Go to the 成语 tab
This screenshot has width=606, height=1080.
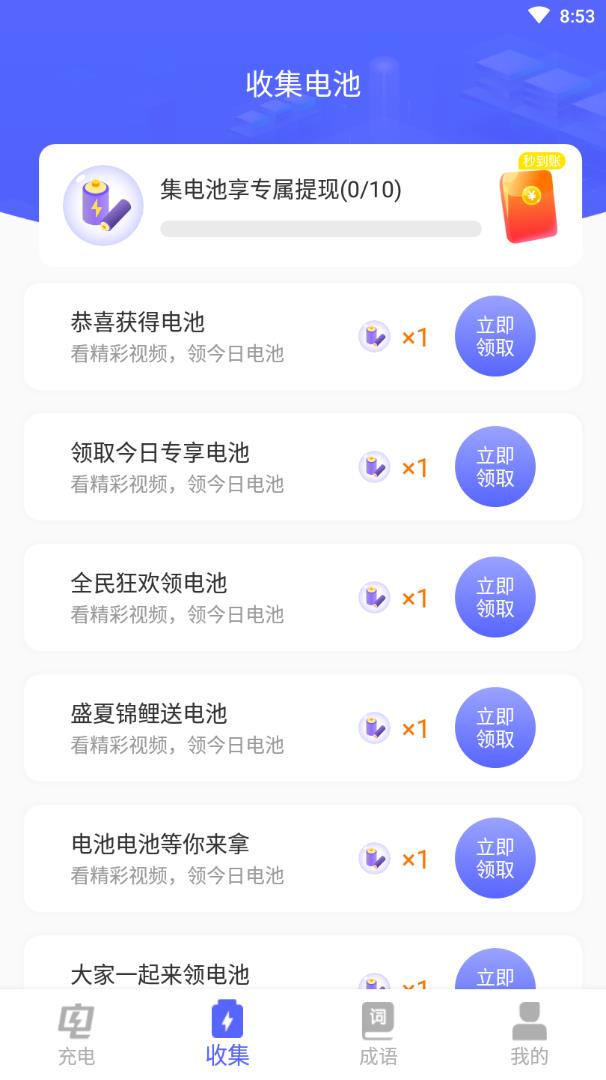tap(378, 1035)
